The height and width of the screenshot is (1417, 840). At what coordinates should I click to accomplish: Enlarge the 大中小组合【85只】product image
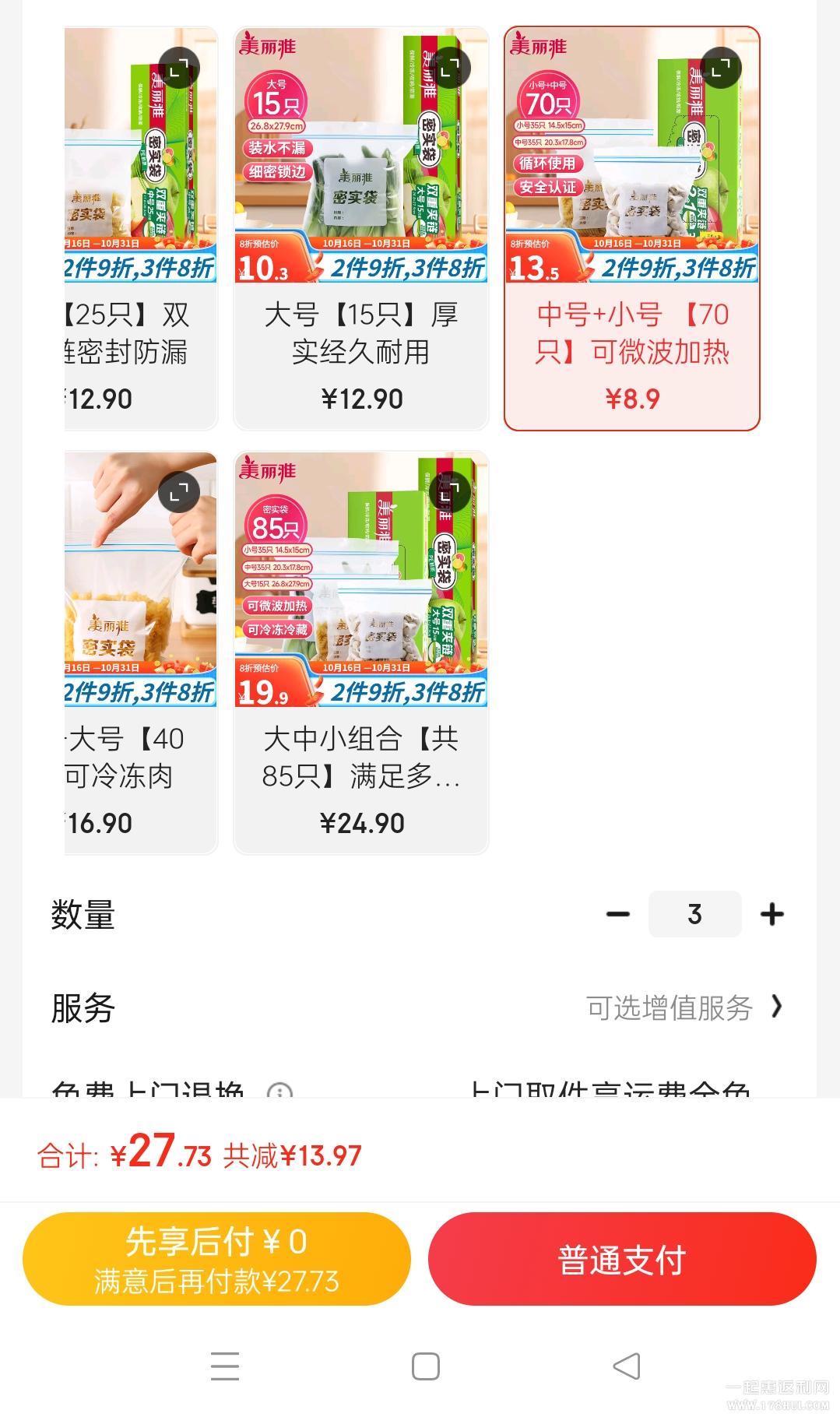(x=450, y=491)
